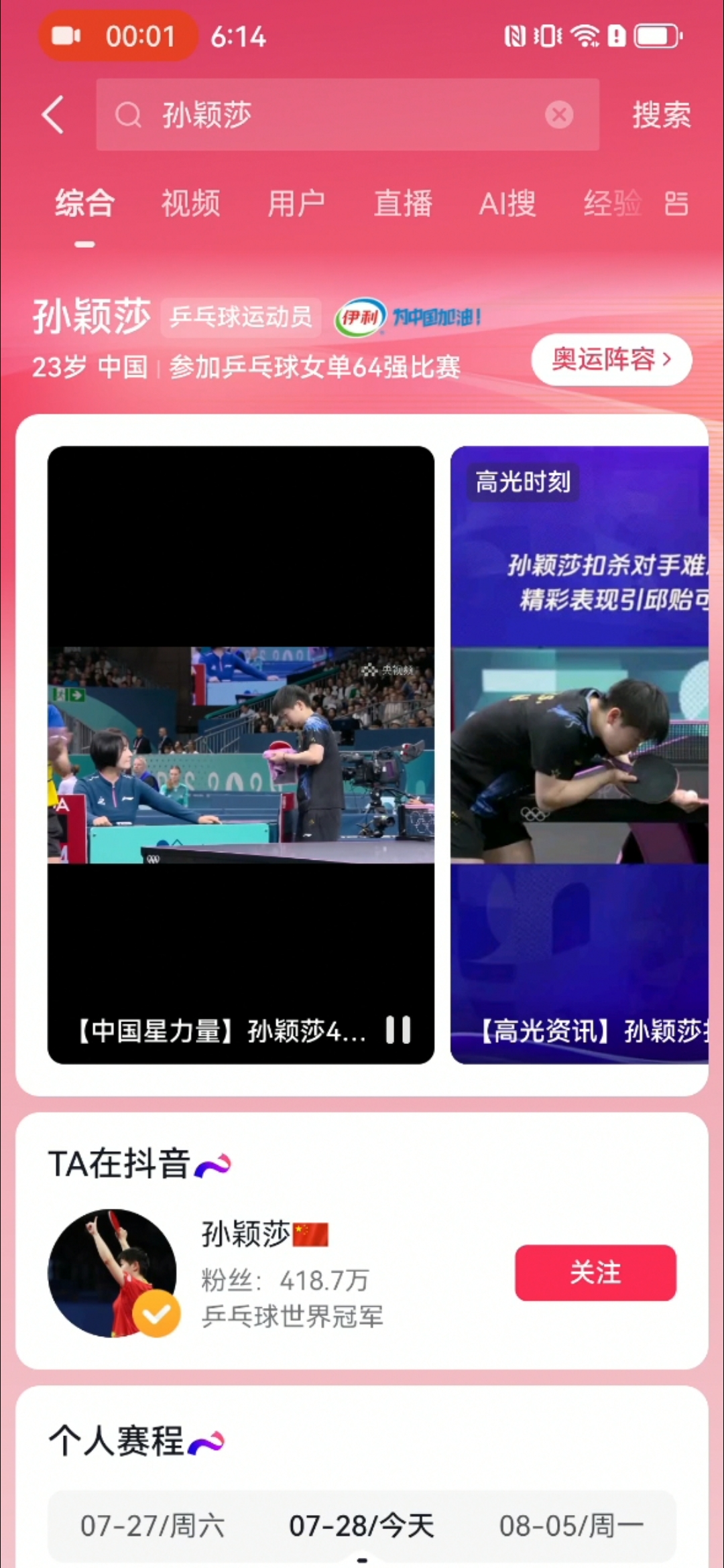Tap the 伊利 为中国加油 sponsor banner
The width and height of the screenshot is (724, 1568).
(x=409, y=317)
